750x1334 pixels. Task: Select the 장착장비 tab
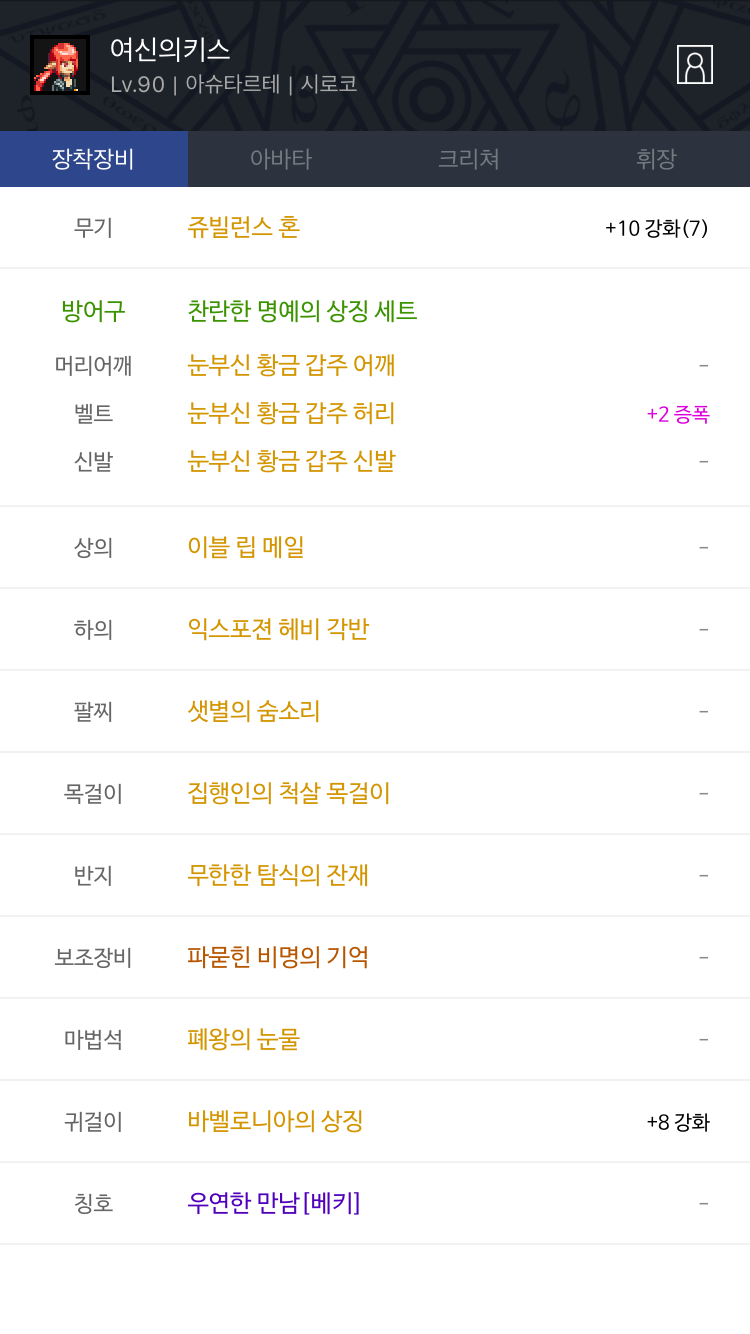coord(94,159)
